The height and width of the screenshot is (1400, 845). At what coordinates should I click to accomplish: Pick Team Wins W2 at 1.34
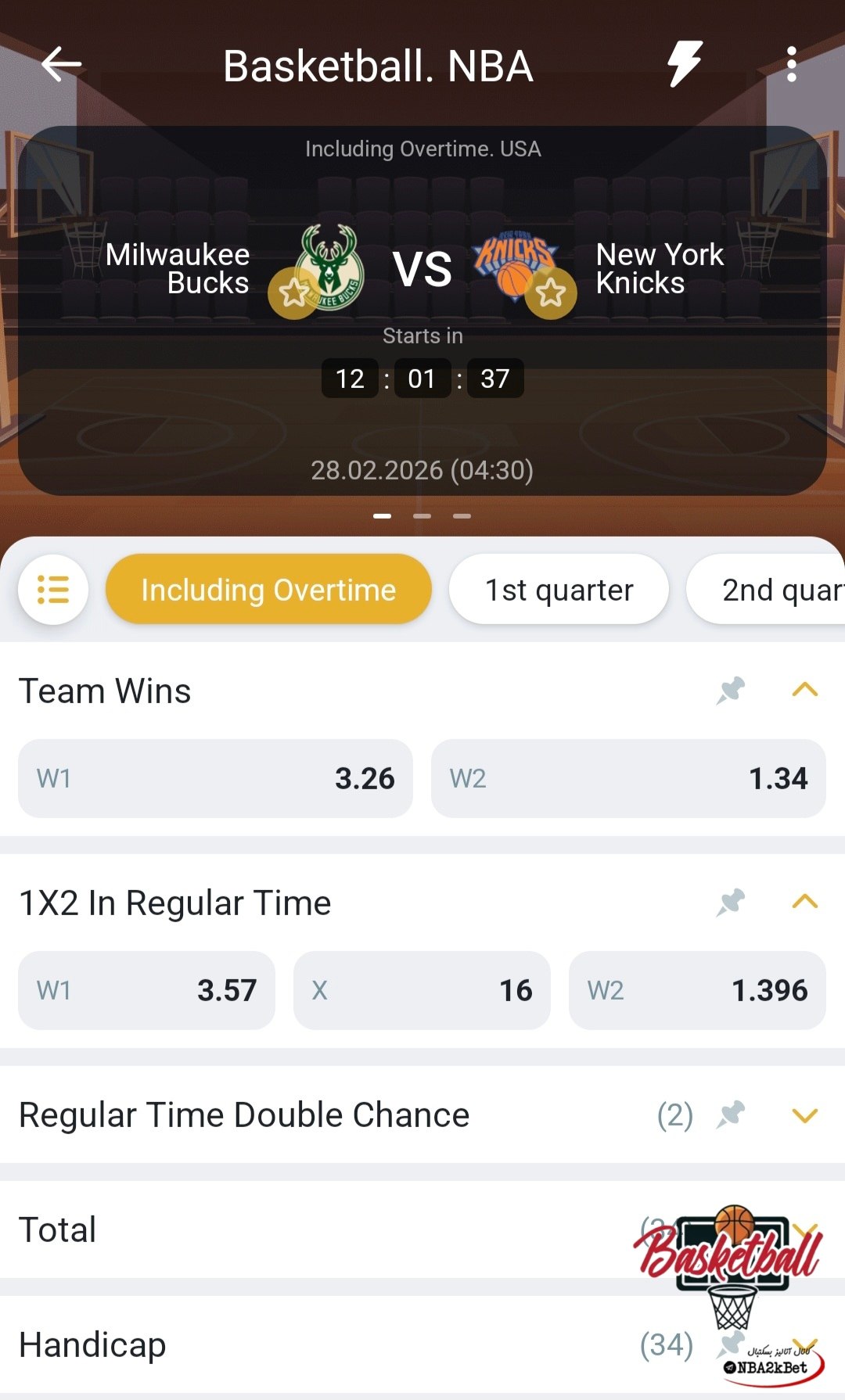point(628,778)
